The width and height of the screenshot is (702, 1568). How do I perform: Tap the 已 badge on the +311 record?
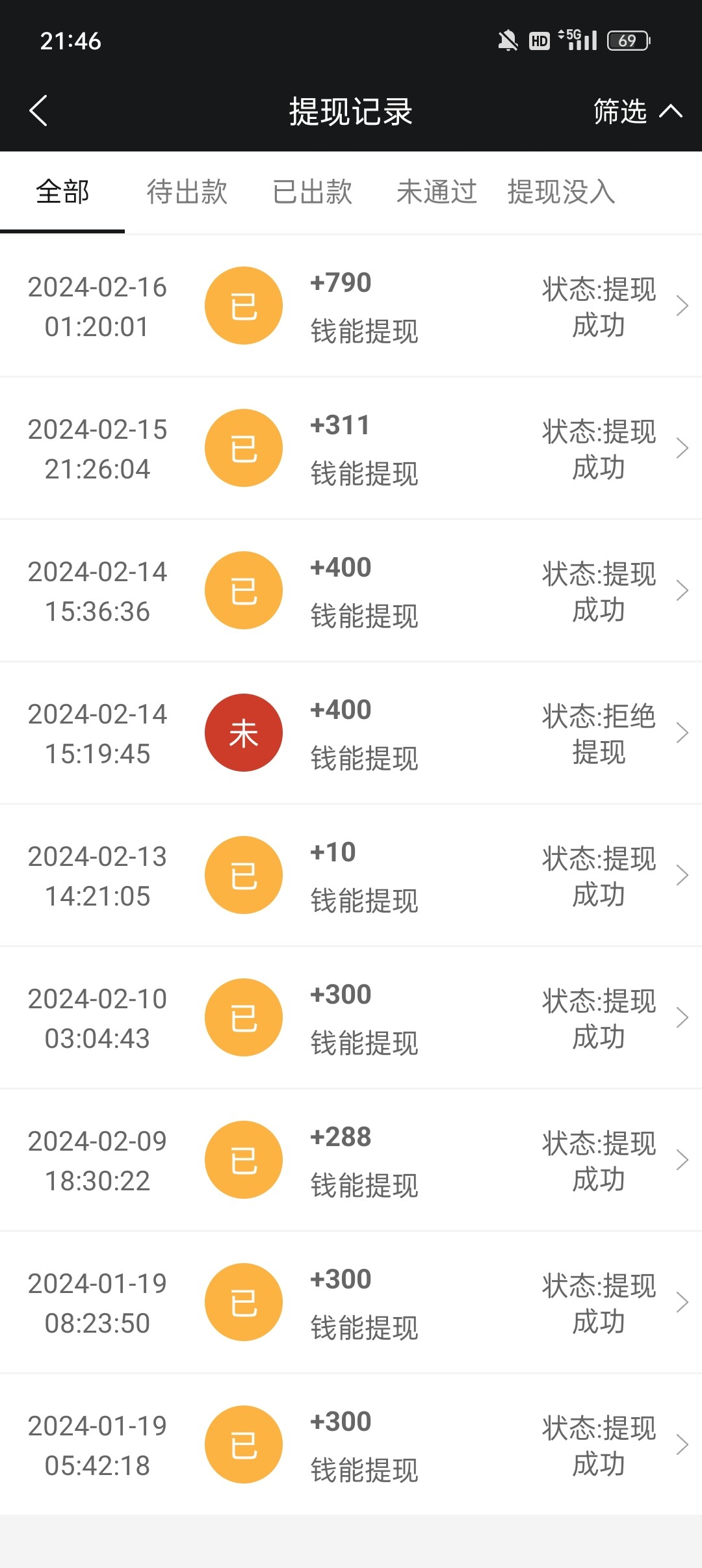tap(243, 447)
